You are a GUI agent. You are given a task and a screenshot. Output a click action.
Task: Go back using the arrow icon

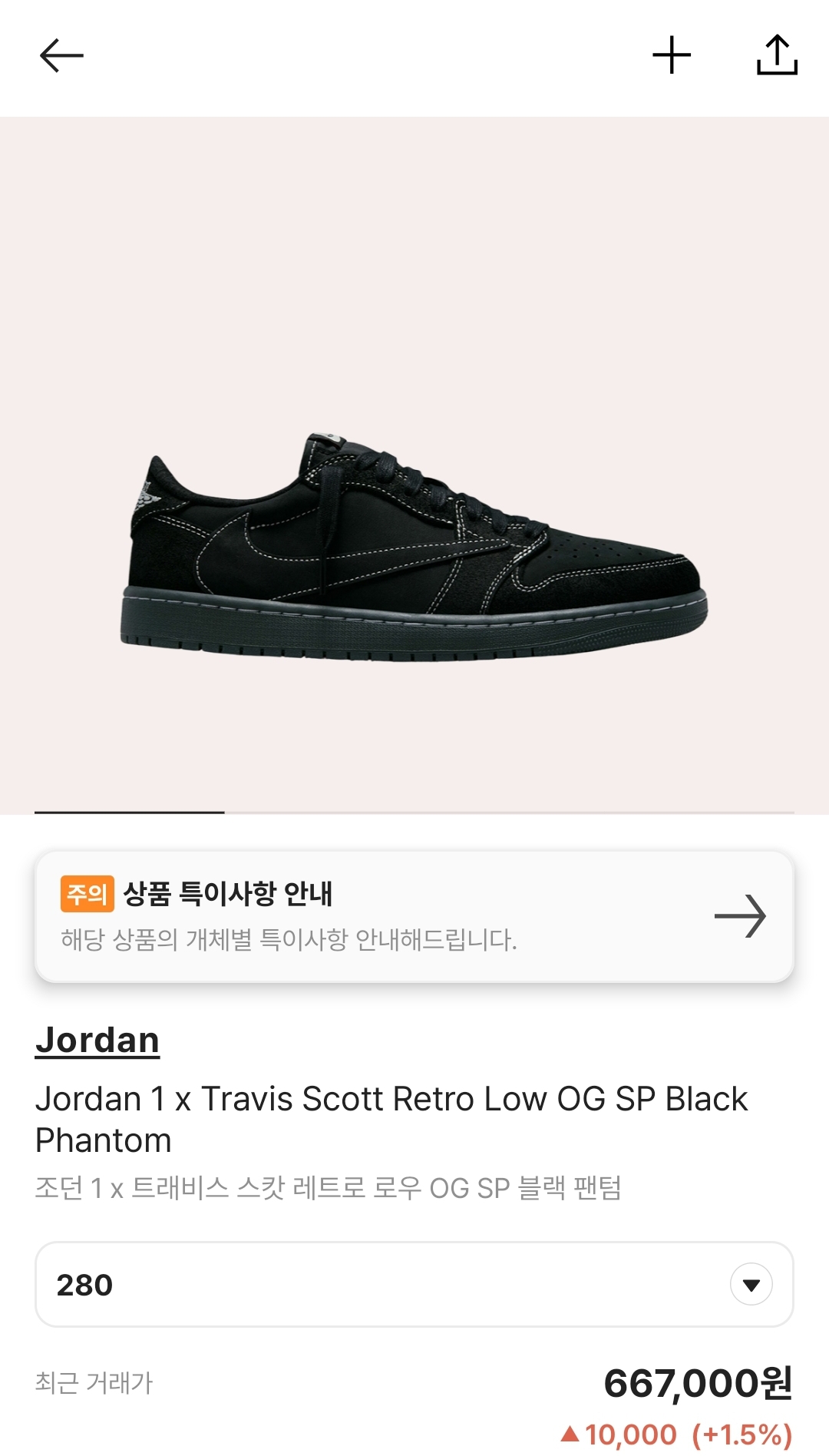[x=61, y=56]
